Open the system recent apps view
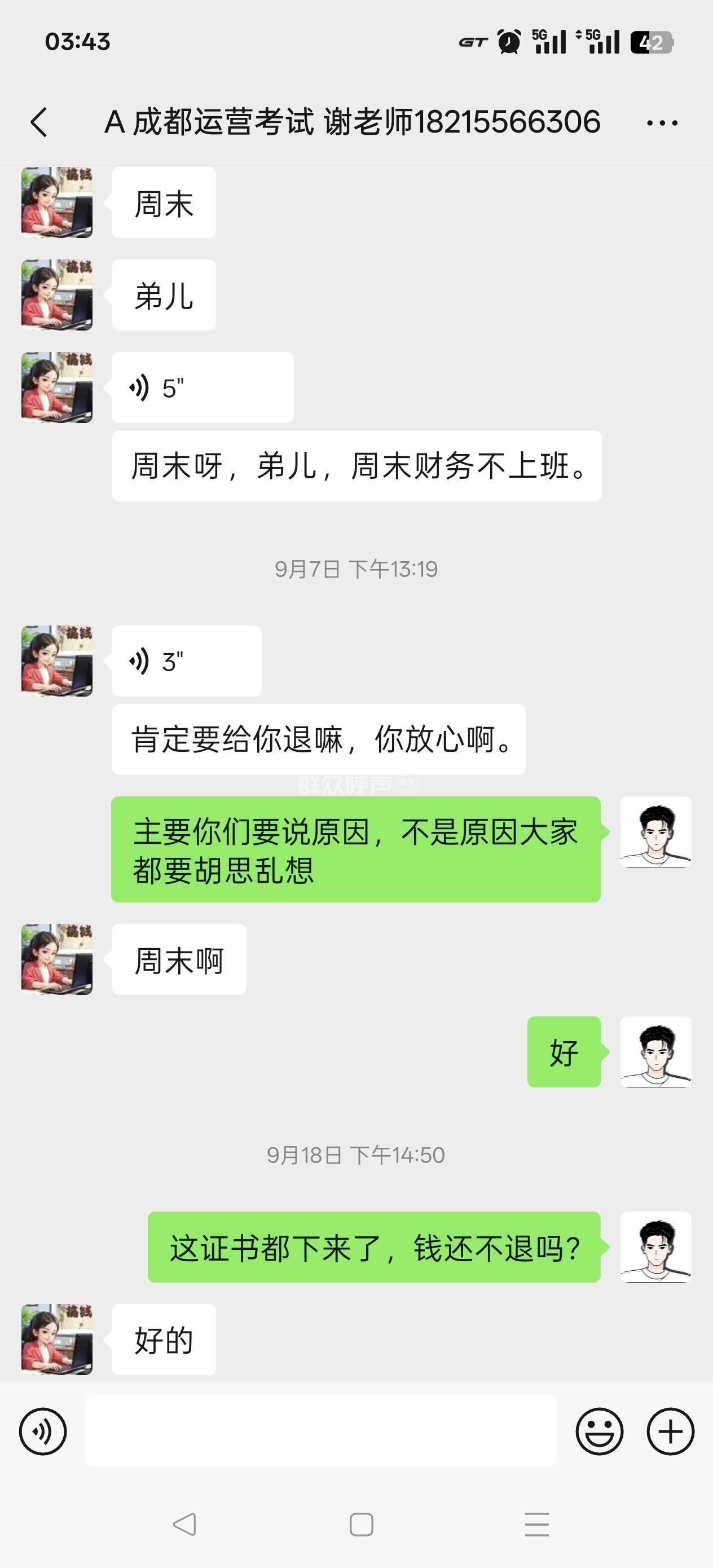This screenshot has height=1568, width=713. (536, 1525)
